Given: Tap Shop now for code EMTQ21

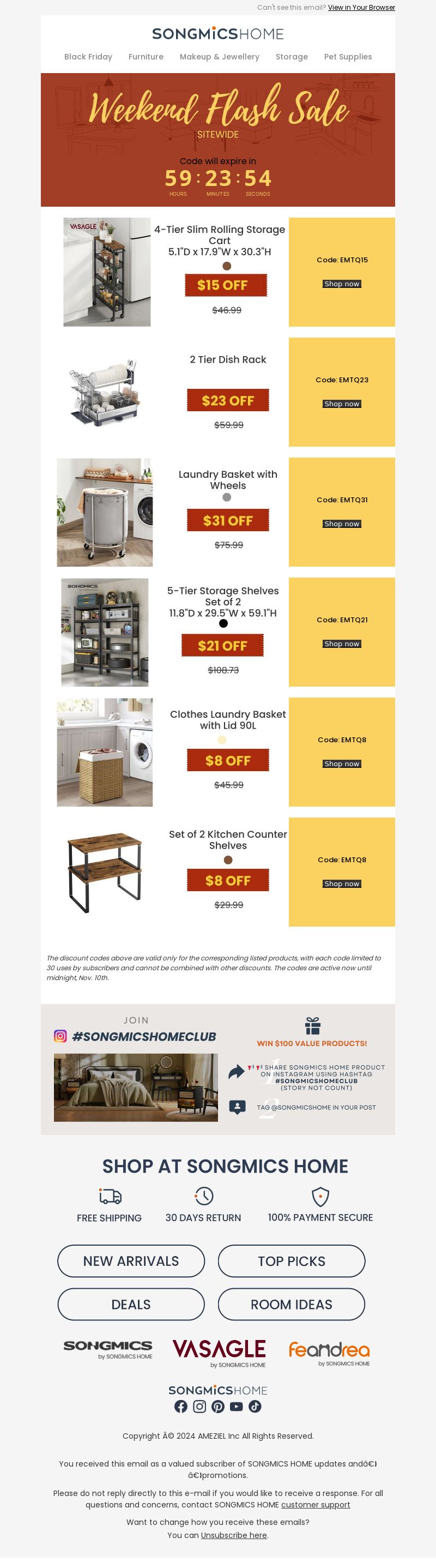Looking at the screenshot, I should (x=342, y=644).
